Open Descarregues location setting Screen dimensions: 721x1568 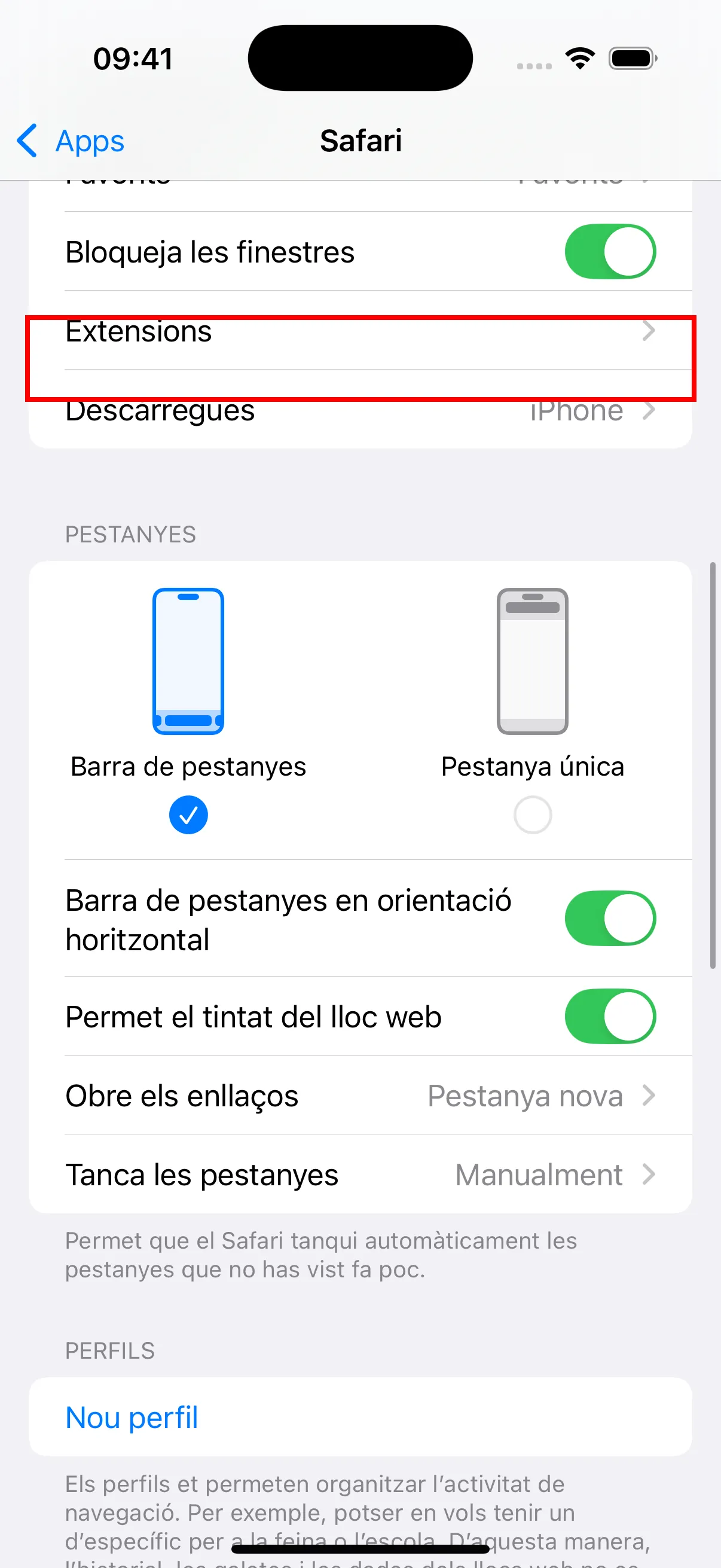359,411
